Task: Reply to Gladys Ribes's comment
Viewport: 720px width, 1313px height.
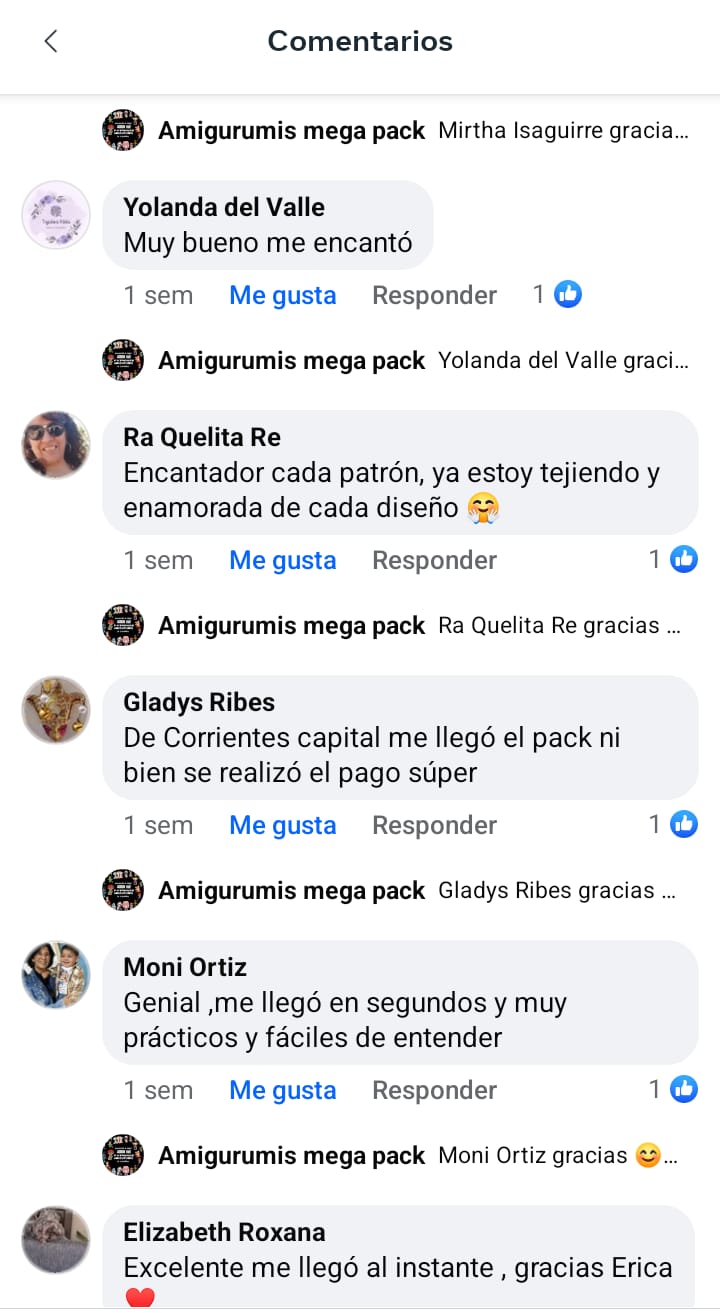Action: tap(434, 825)
